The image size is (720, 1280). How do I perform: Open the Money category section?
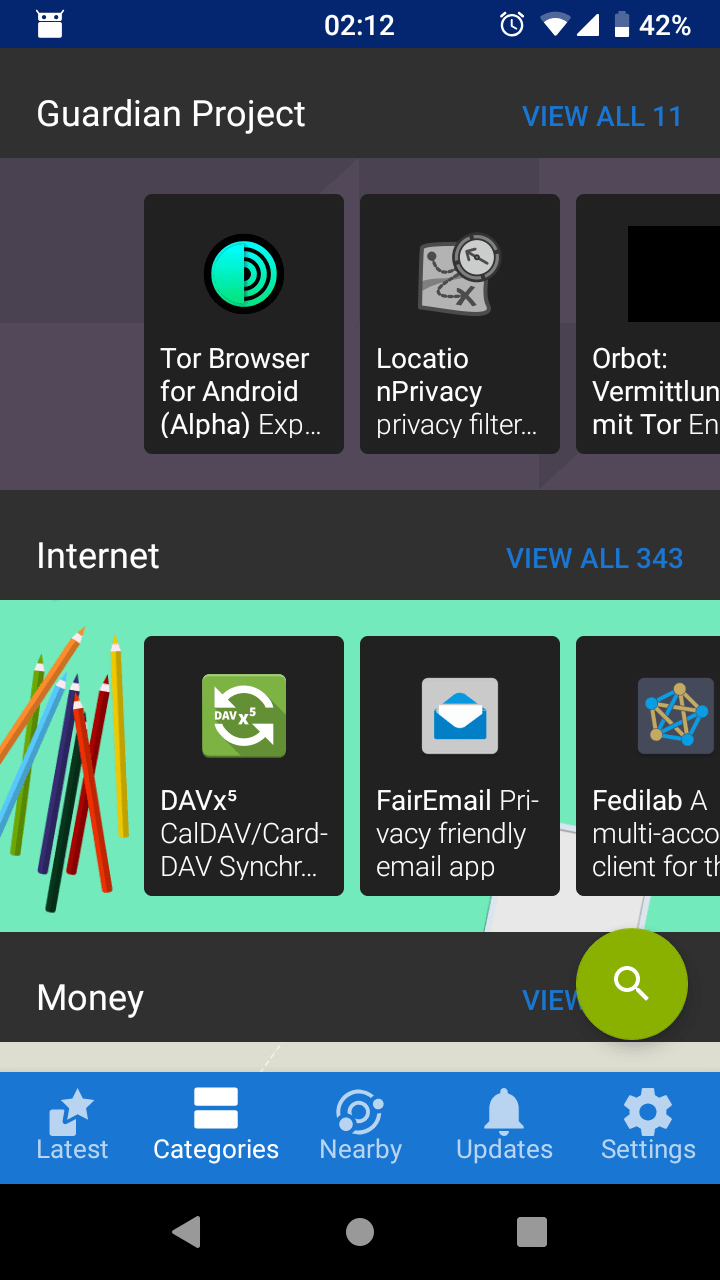click(x=90, y=997)
